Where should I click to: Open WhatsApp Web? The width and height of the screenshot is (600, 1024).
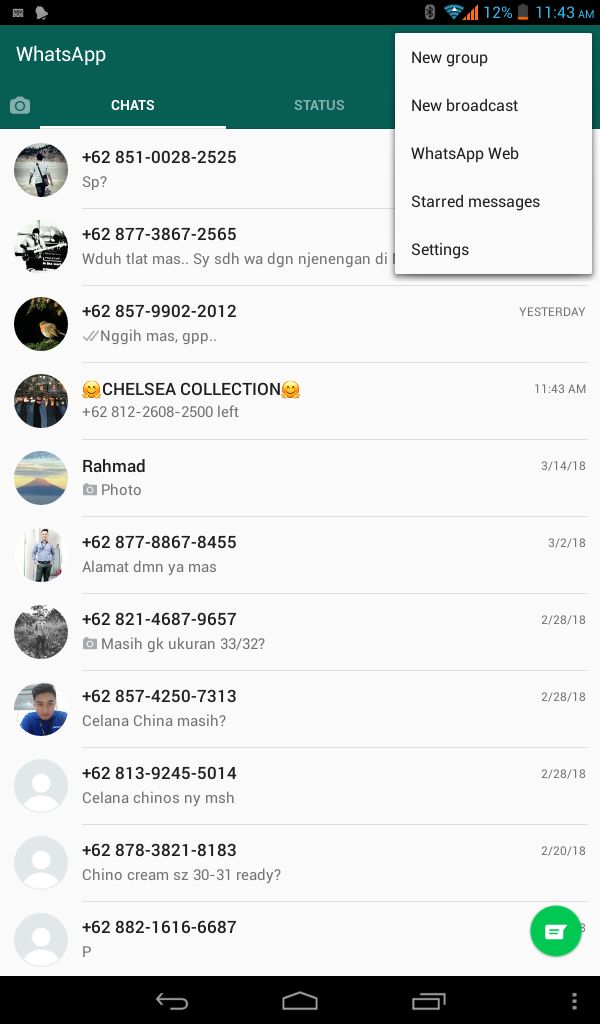(464, 154)
